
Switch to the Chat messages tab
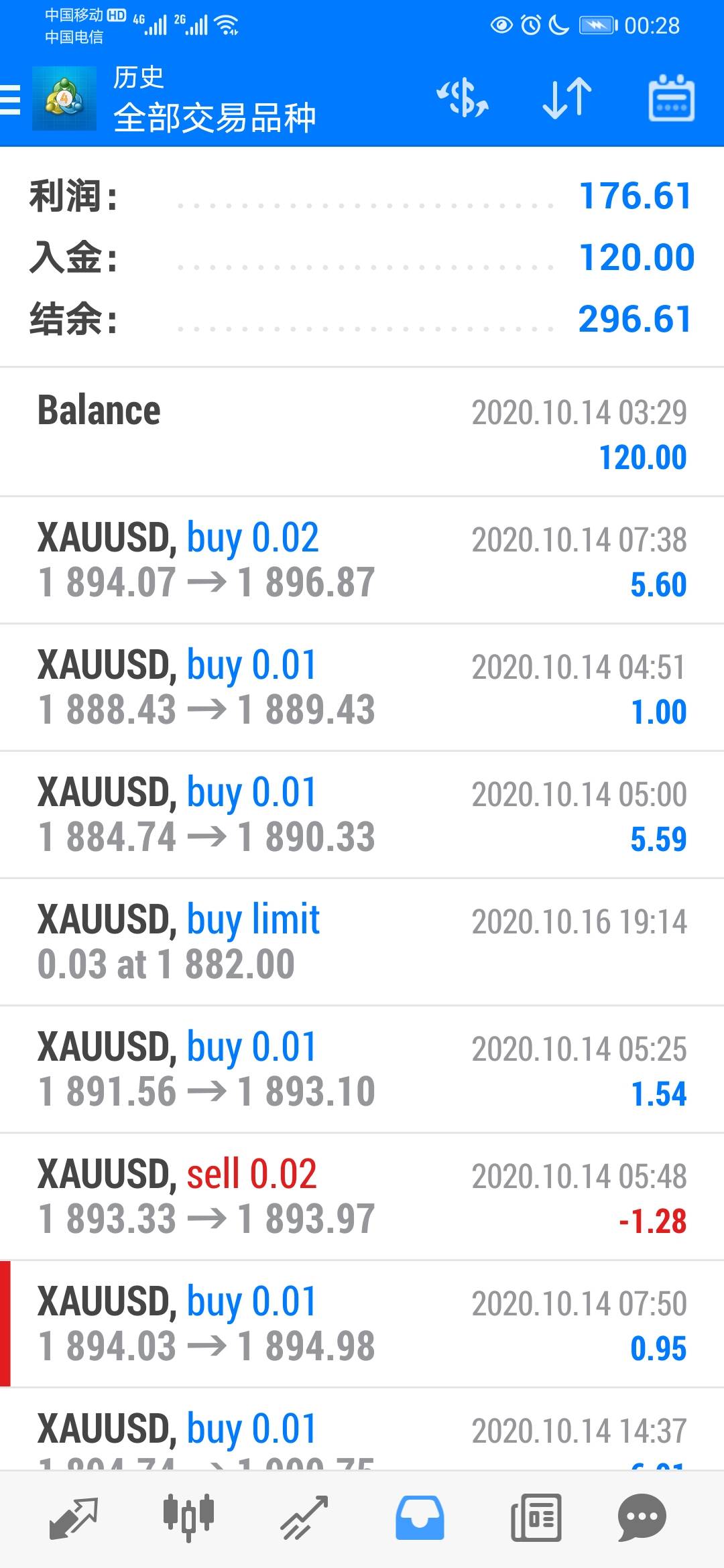[642, 1518]
